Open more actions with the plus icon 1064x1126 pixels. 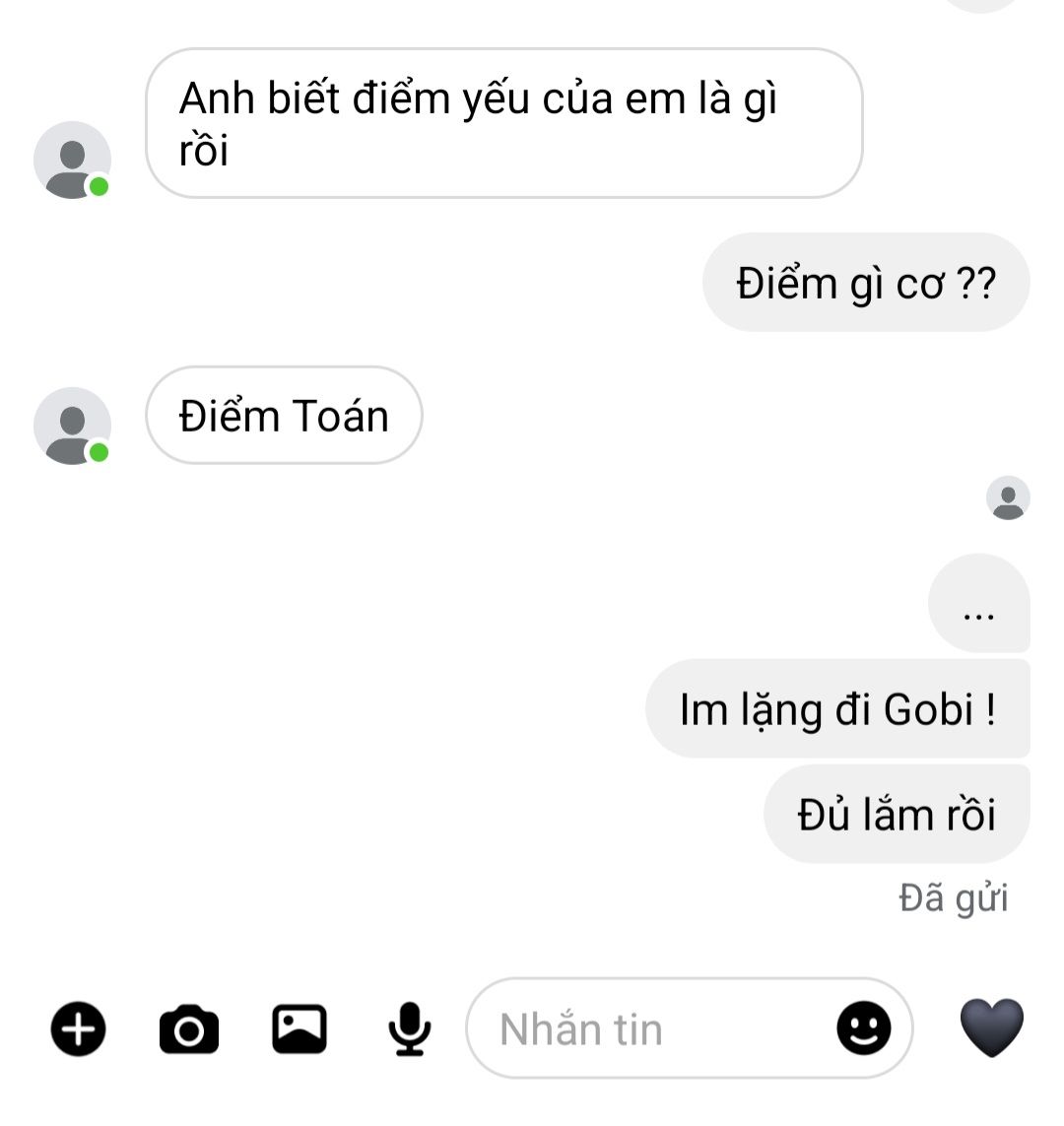pos(79,1029)
